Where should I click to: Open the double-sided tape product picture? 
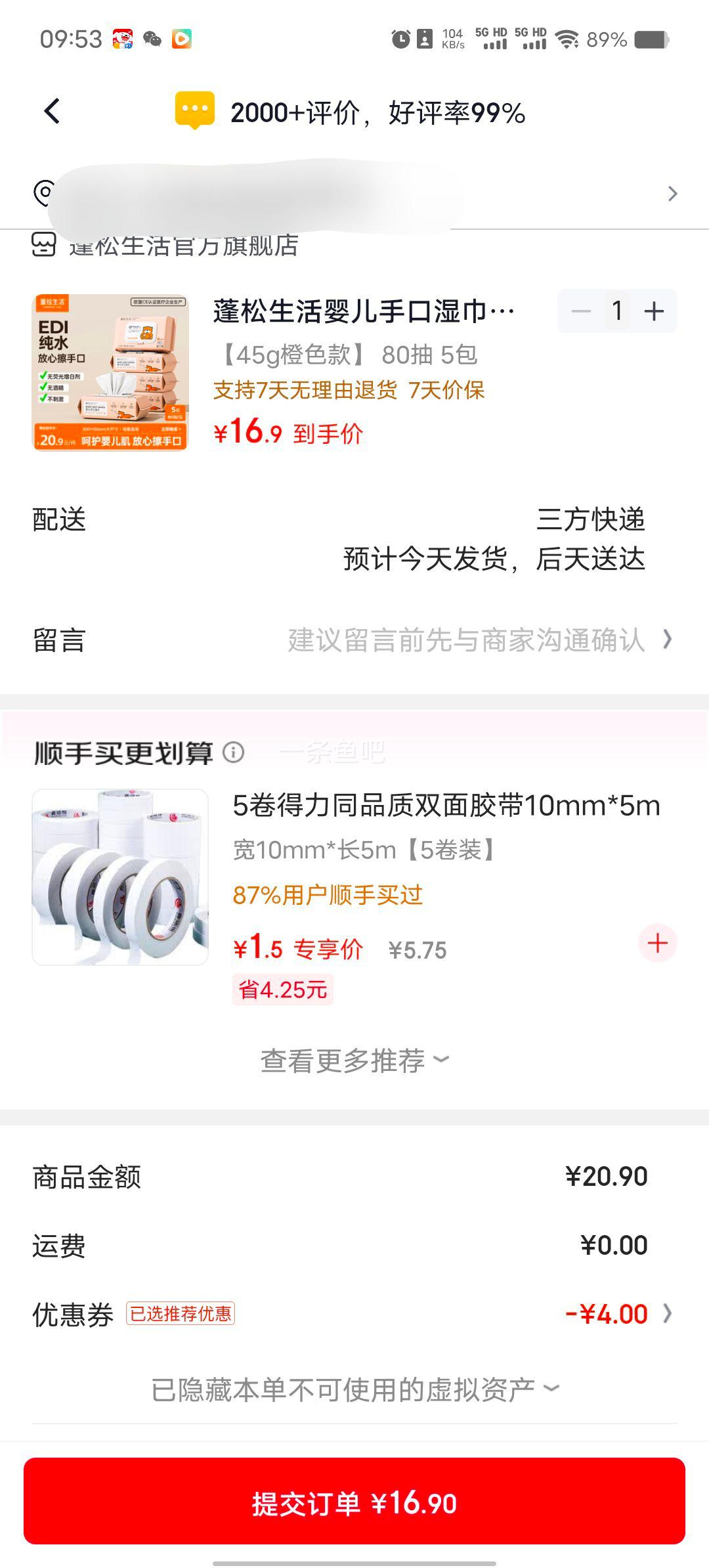tap(120, 877)
